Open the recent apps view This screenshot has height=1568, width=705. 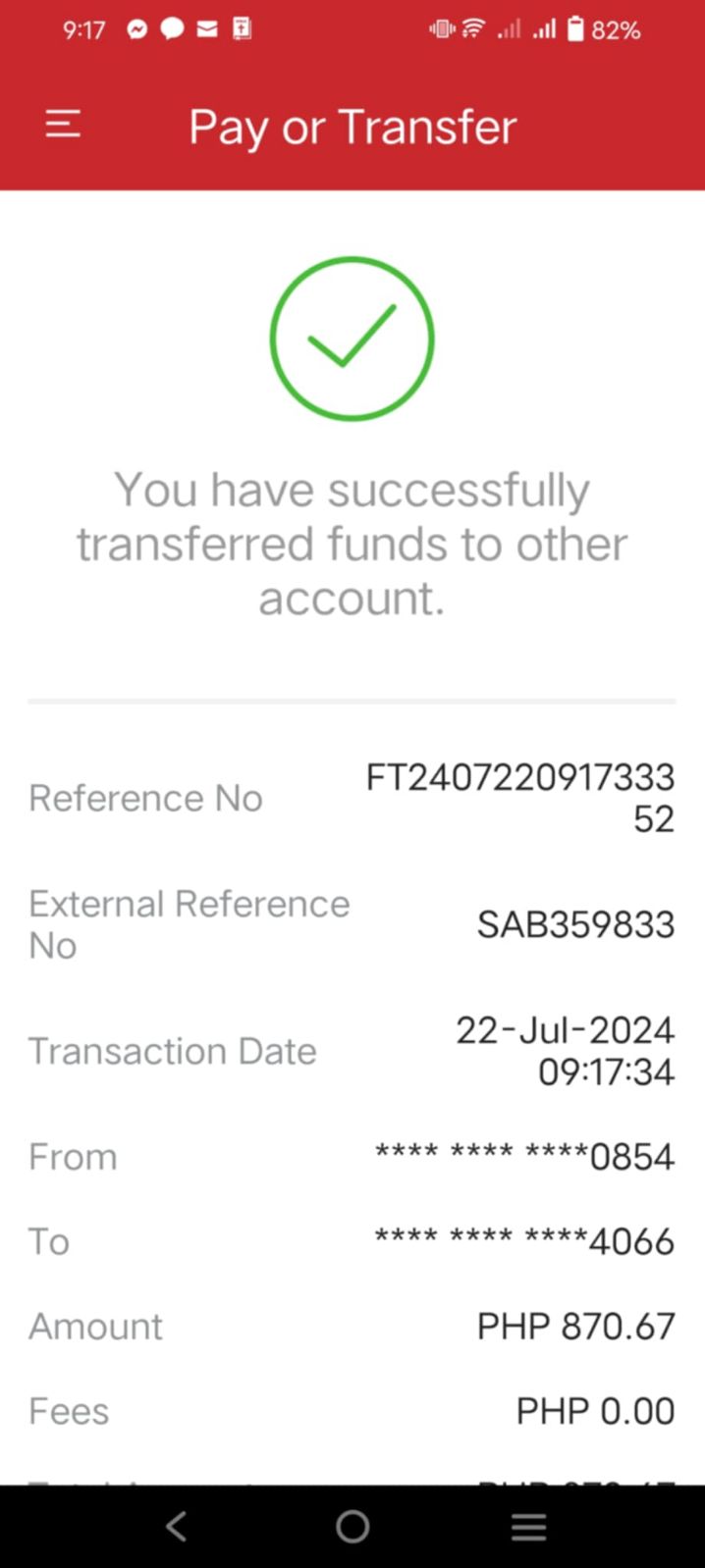pyautogui.click(x=528, y=1526)
